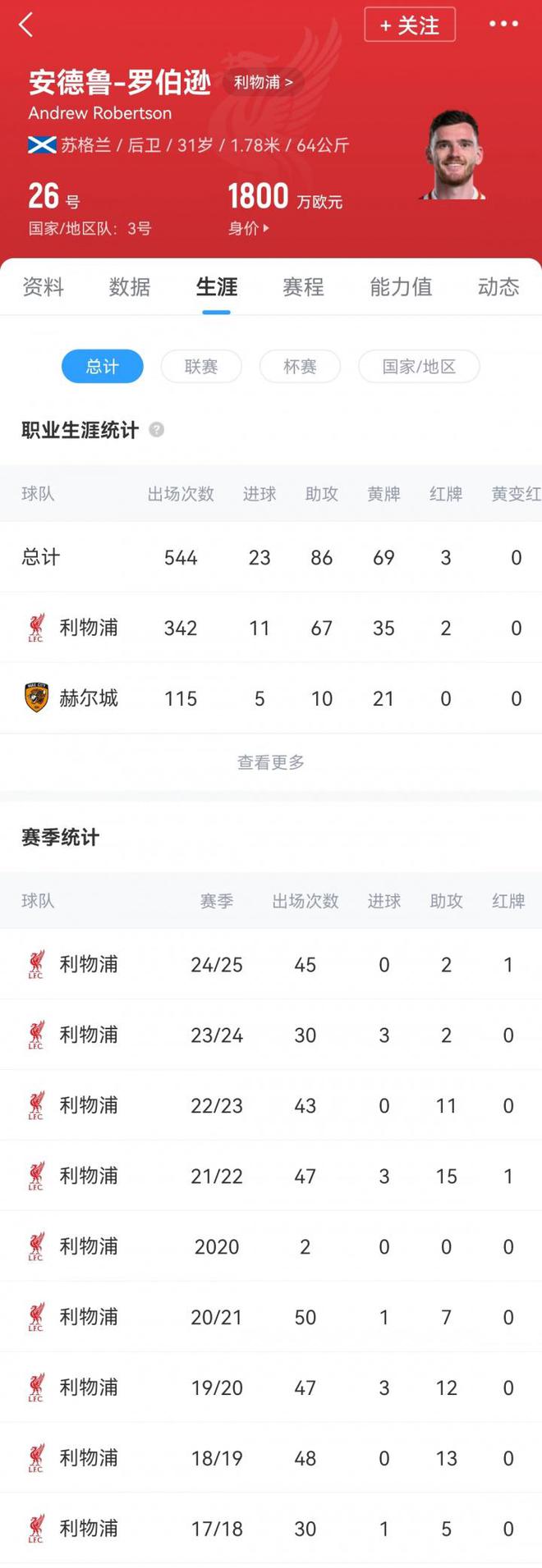542x1568 pixels.
Task: Filter career stats by 国家/地区
Action: pos(419,367)
